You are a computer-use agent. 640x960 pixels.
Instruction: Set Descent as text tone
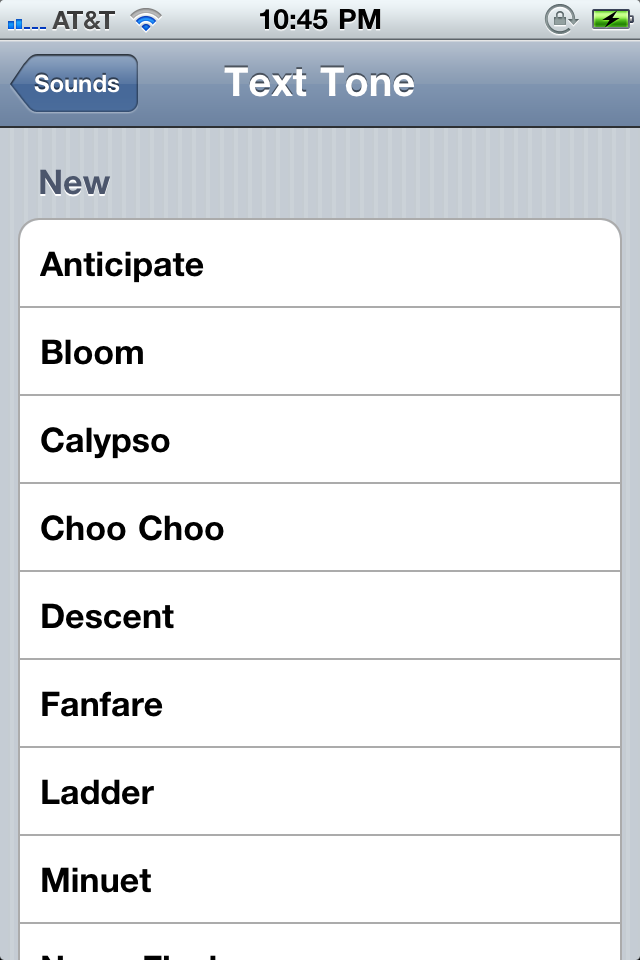tap(320, 616)
